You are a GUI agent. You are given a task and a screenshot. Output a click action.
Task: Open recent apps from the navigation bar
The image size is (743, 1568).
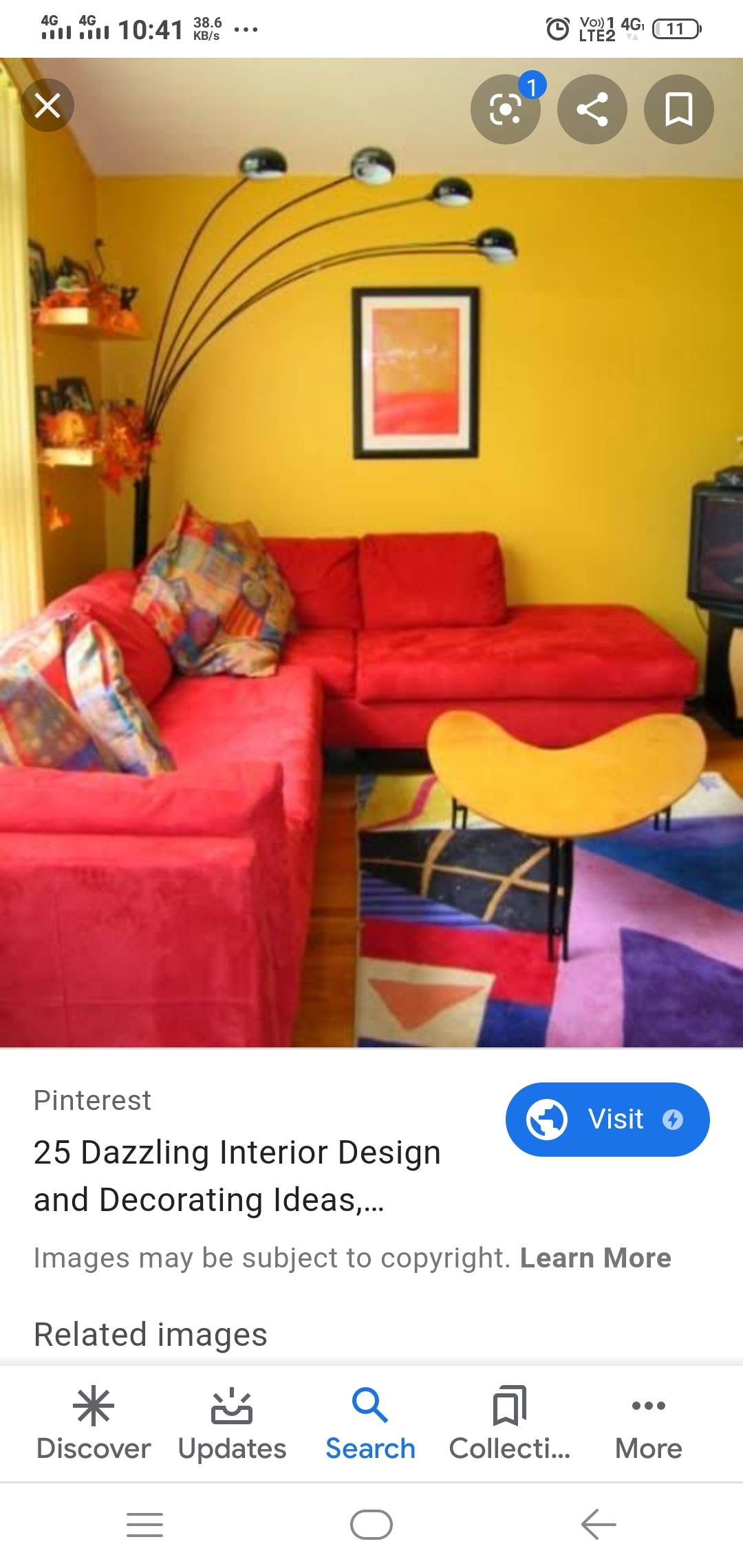pyautogui.click(x=144, y=1525)
